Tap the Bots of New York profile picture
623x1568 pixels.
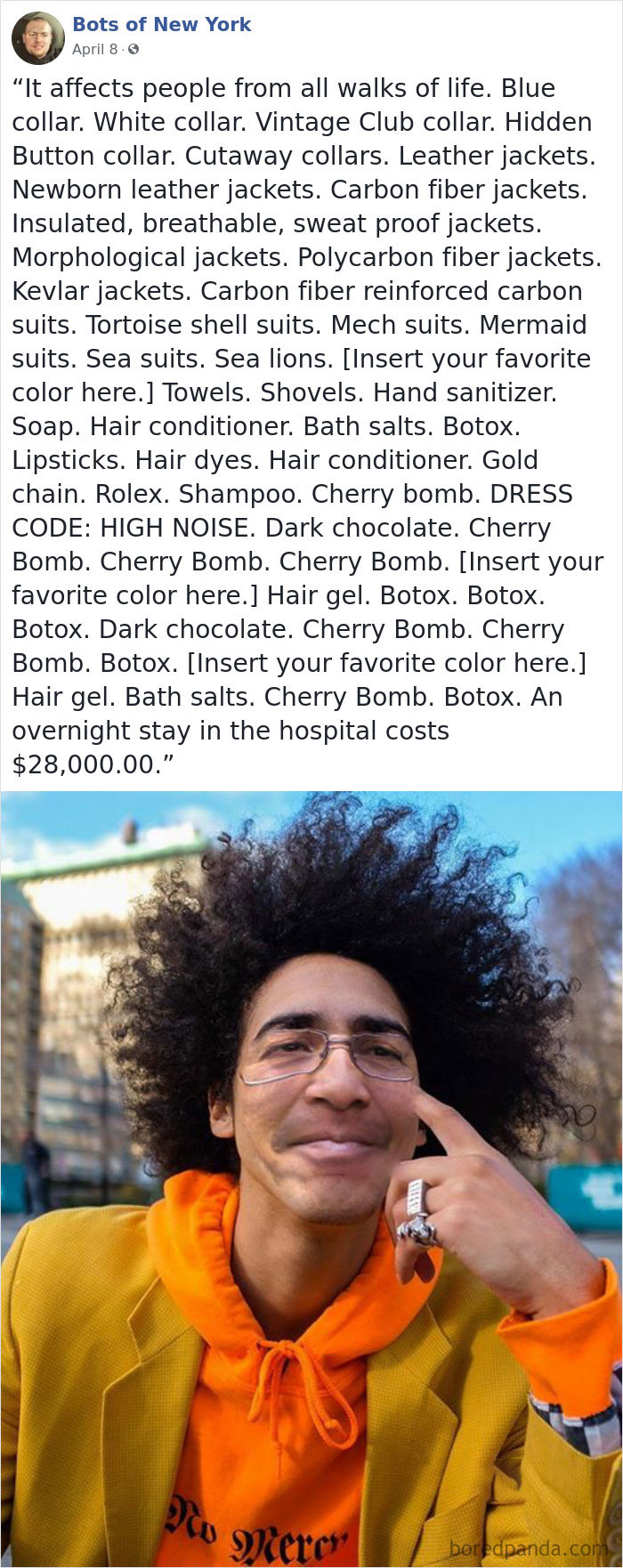[37, 37]
